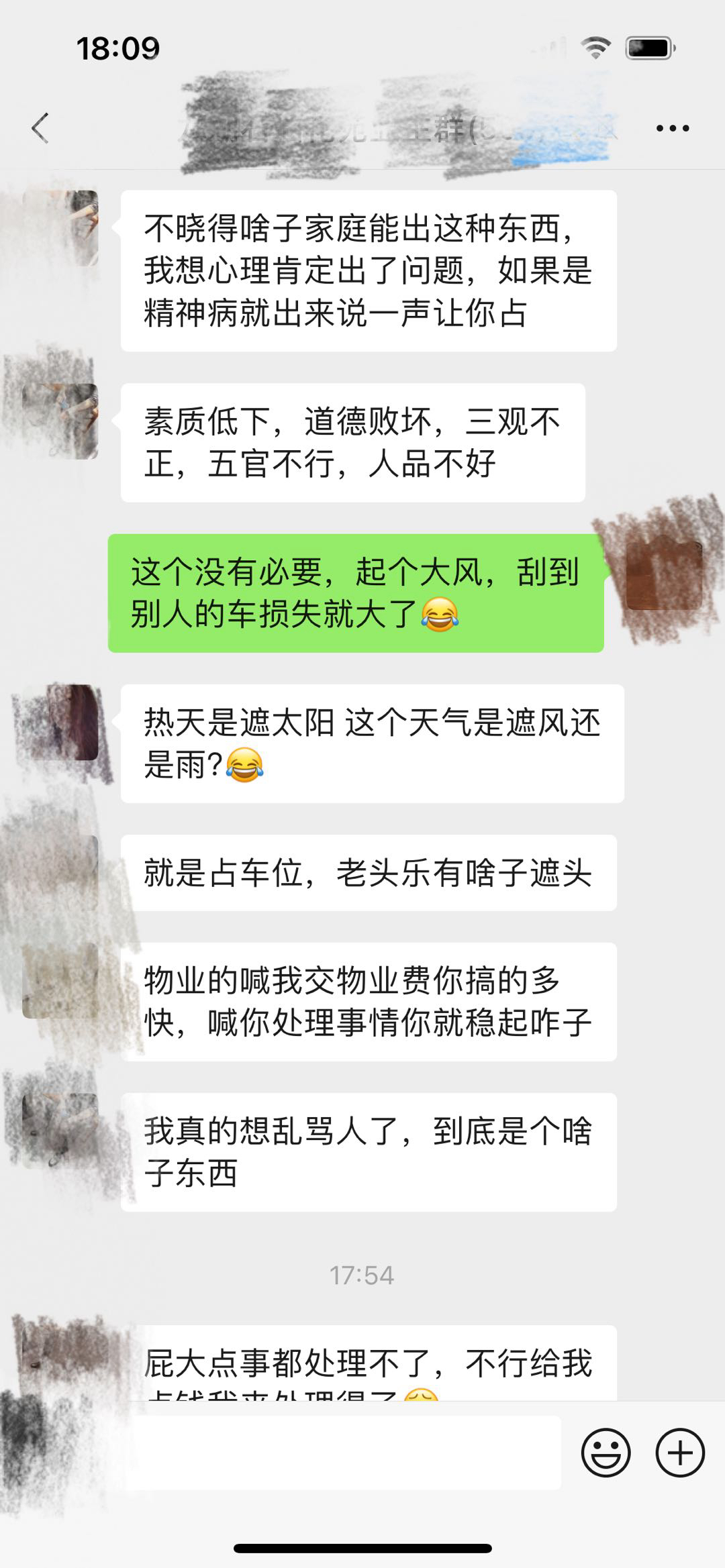Open the plus attachment menu

[x=680, y=1453]
